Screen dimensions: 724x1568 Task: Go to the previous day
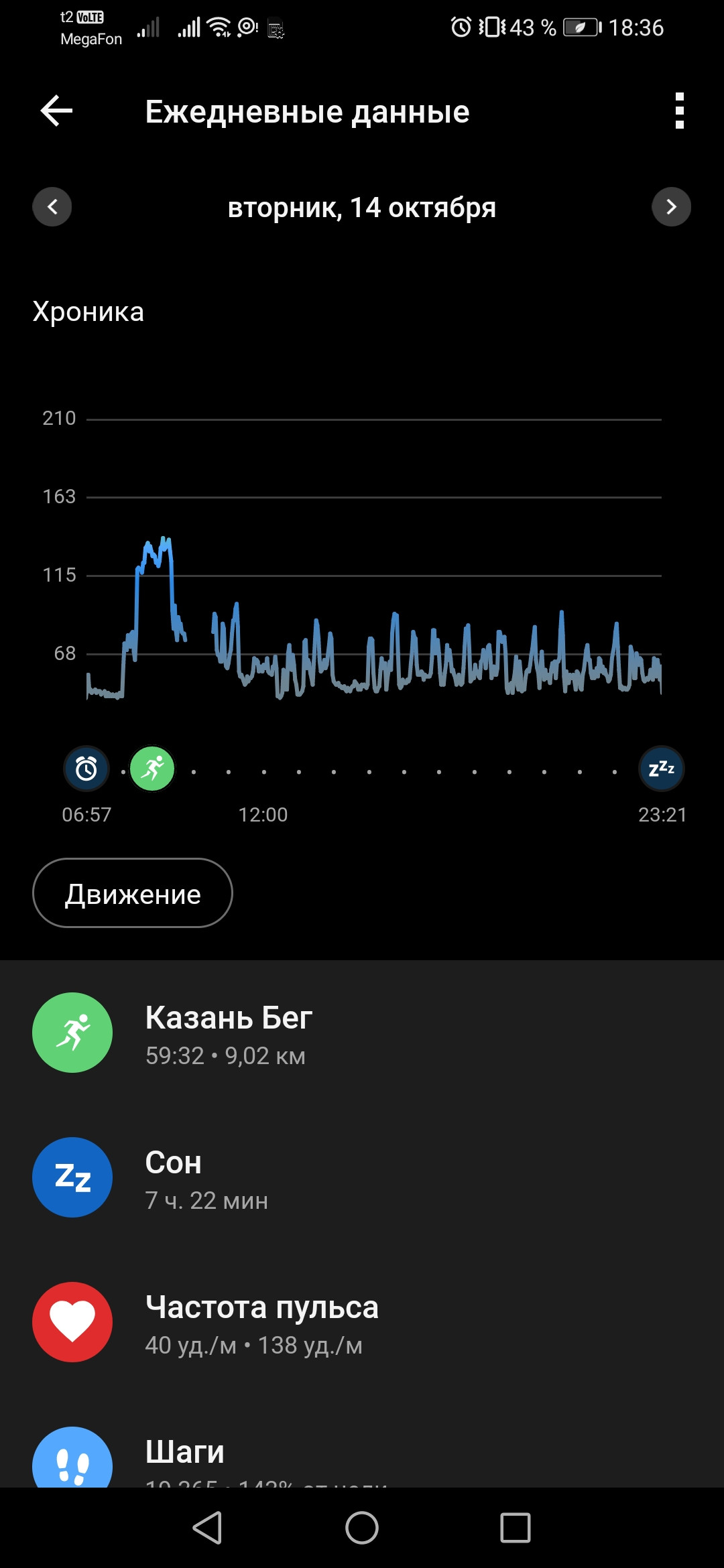pos(52,206)
